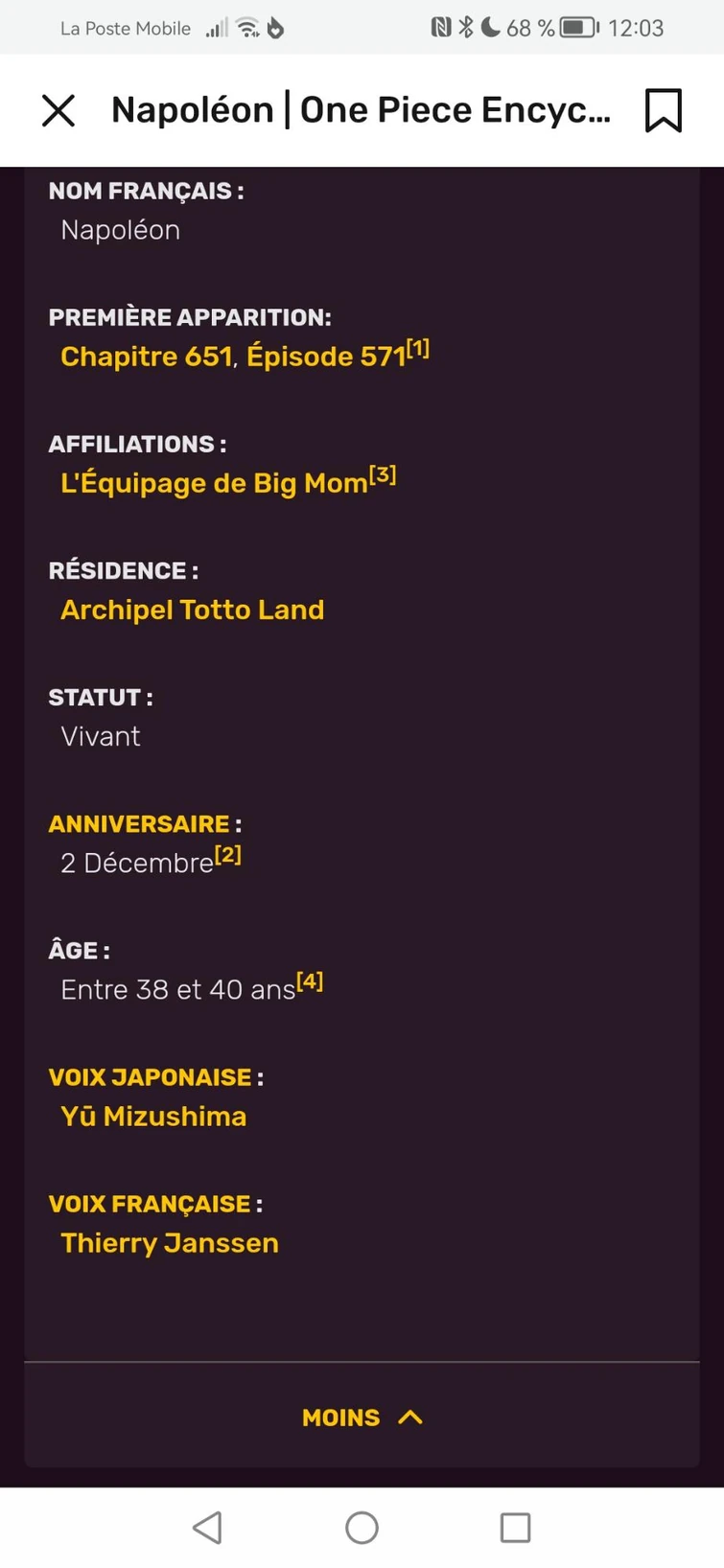Open the Thierry Janssen page
The width and height of the screenshot is (724, 1568).
[170, 1243]
